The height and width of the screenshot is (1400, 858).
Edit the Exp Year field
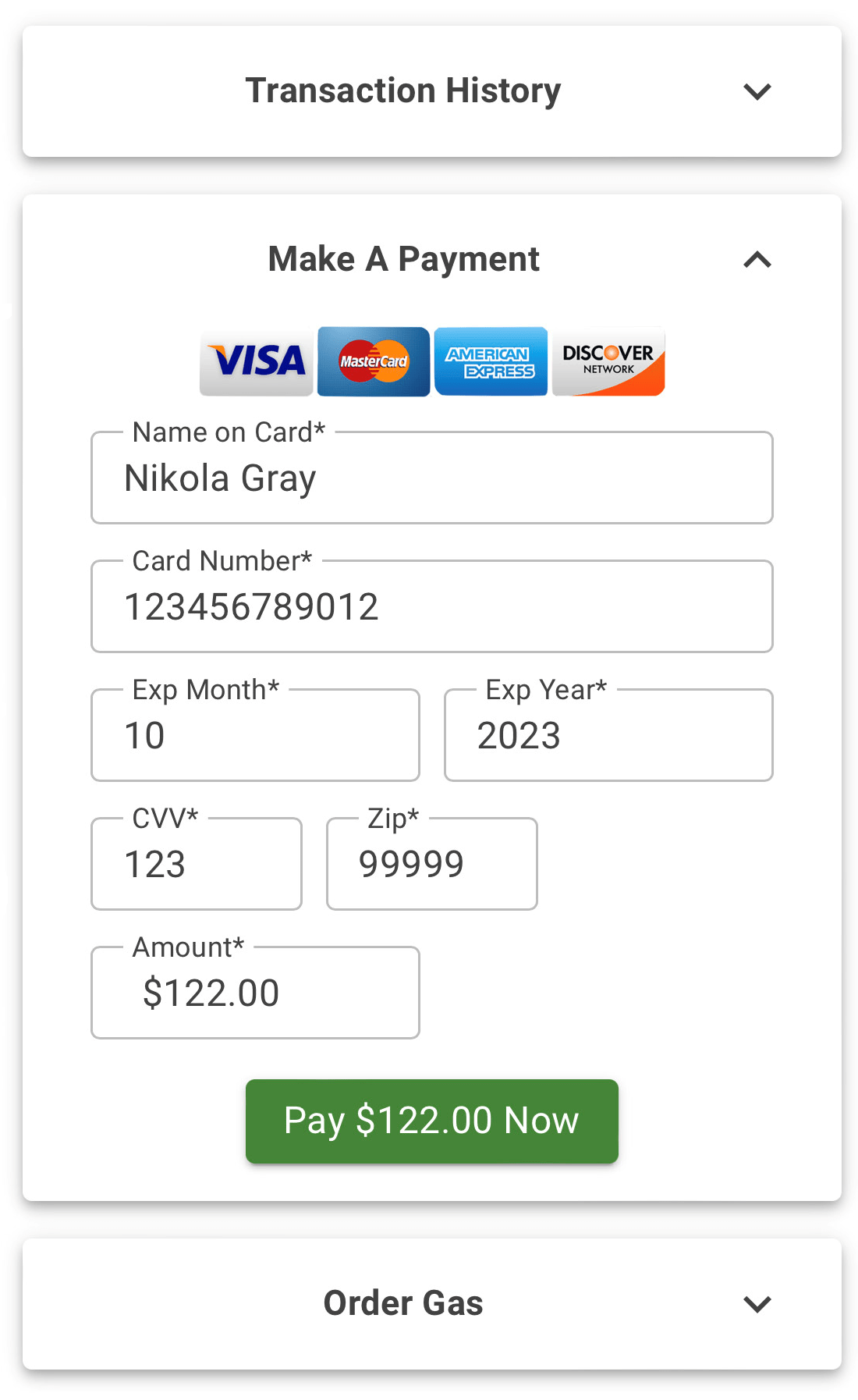(x=608, y=736)
